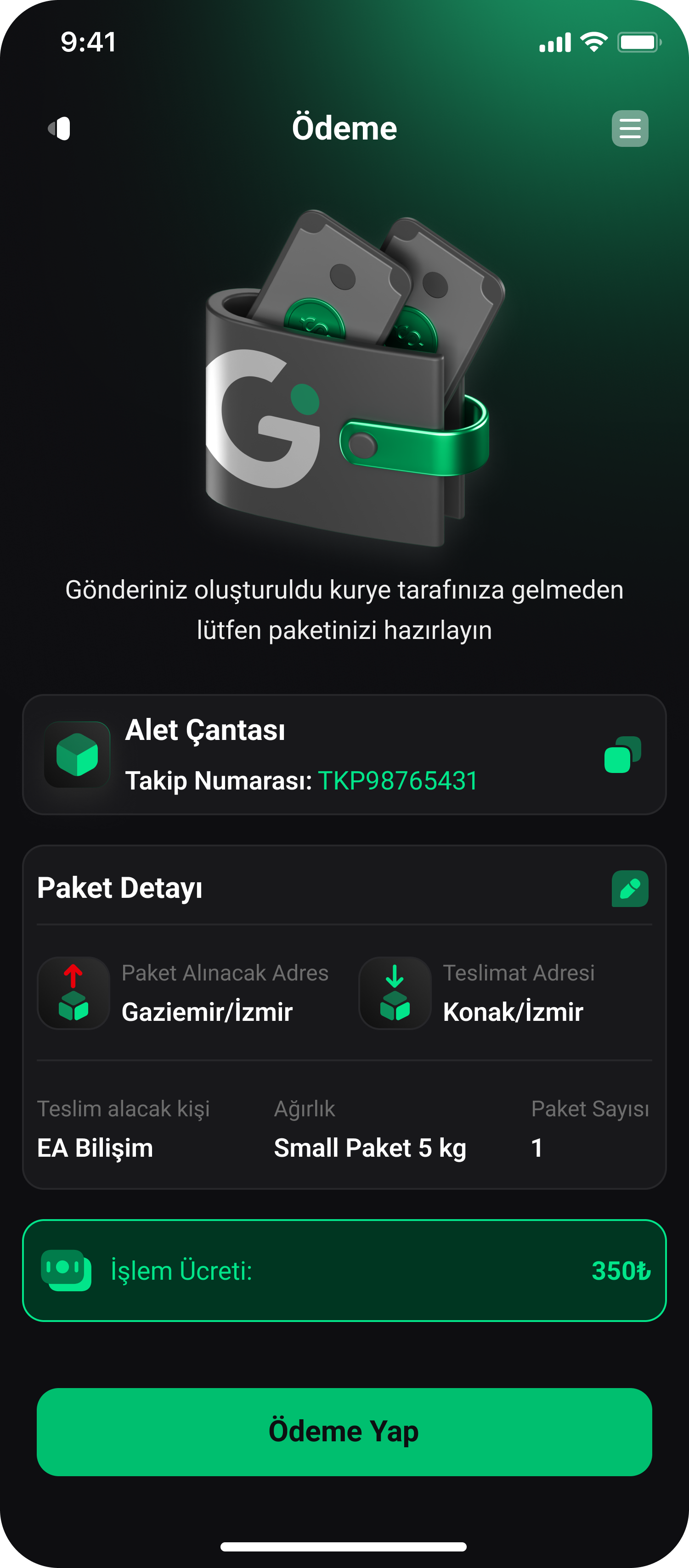The image size is (689, 1568).
Task: Tap the audio/sound icon at top left
Action: 59,128
